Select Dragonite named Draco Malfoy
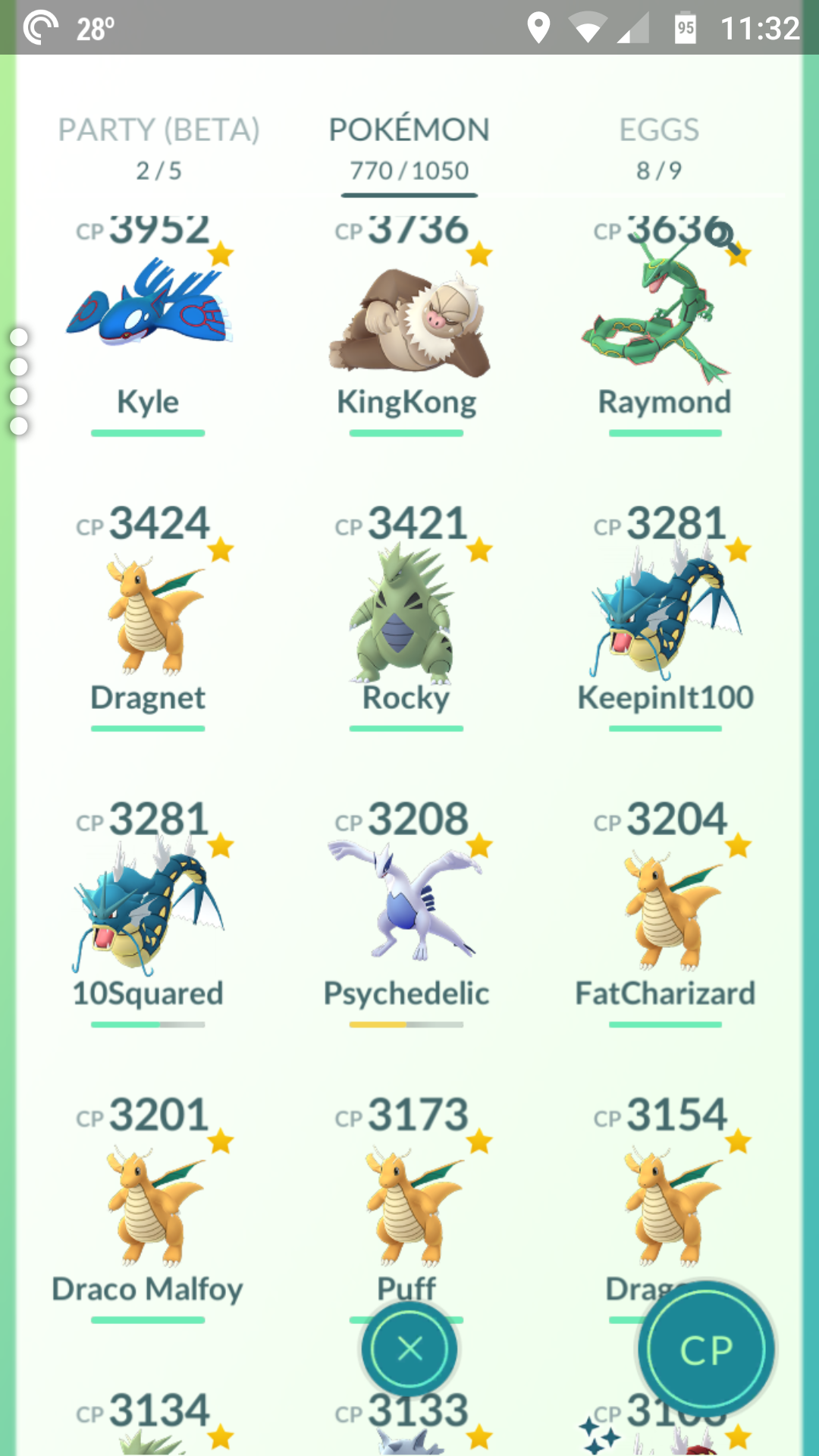 pos(149,1207)
